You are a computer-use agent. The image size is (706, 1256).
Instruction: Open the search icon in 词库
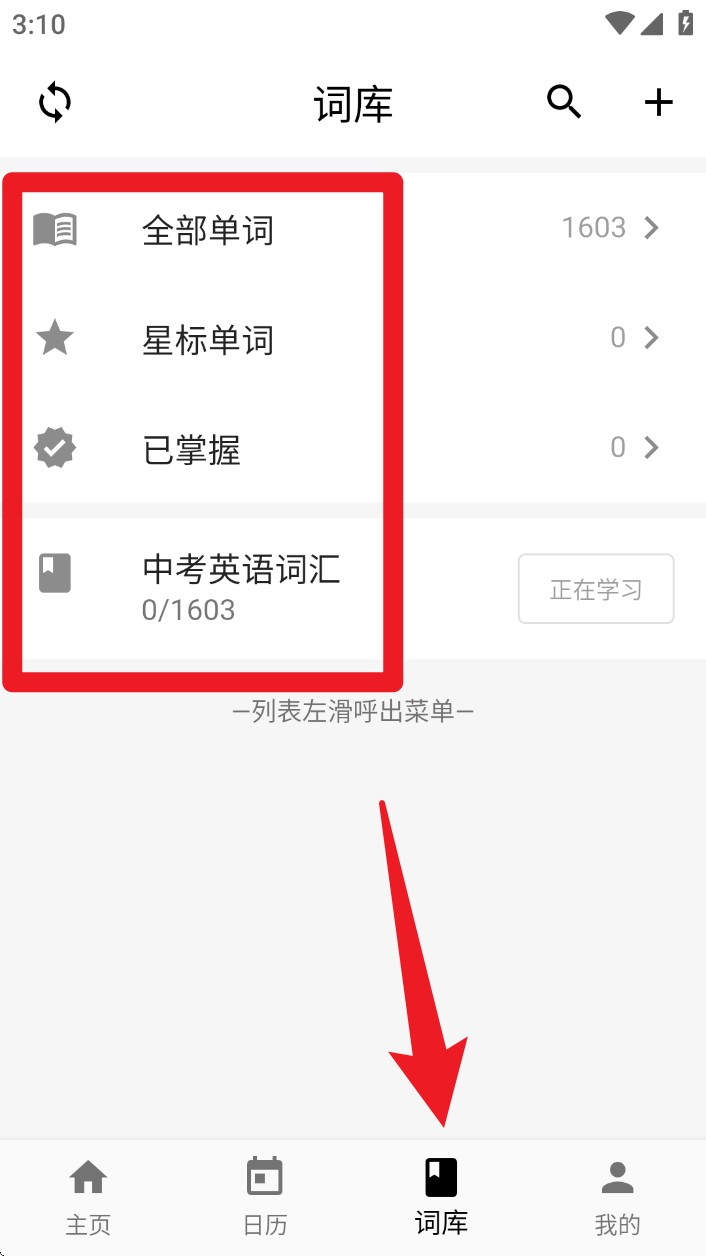pyautogui.click(x=564, y=102)
